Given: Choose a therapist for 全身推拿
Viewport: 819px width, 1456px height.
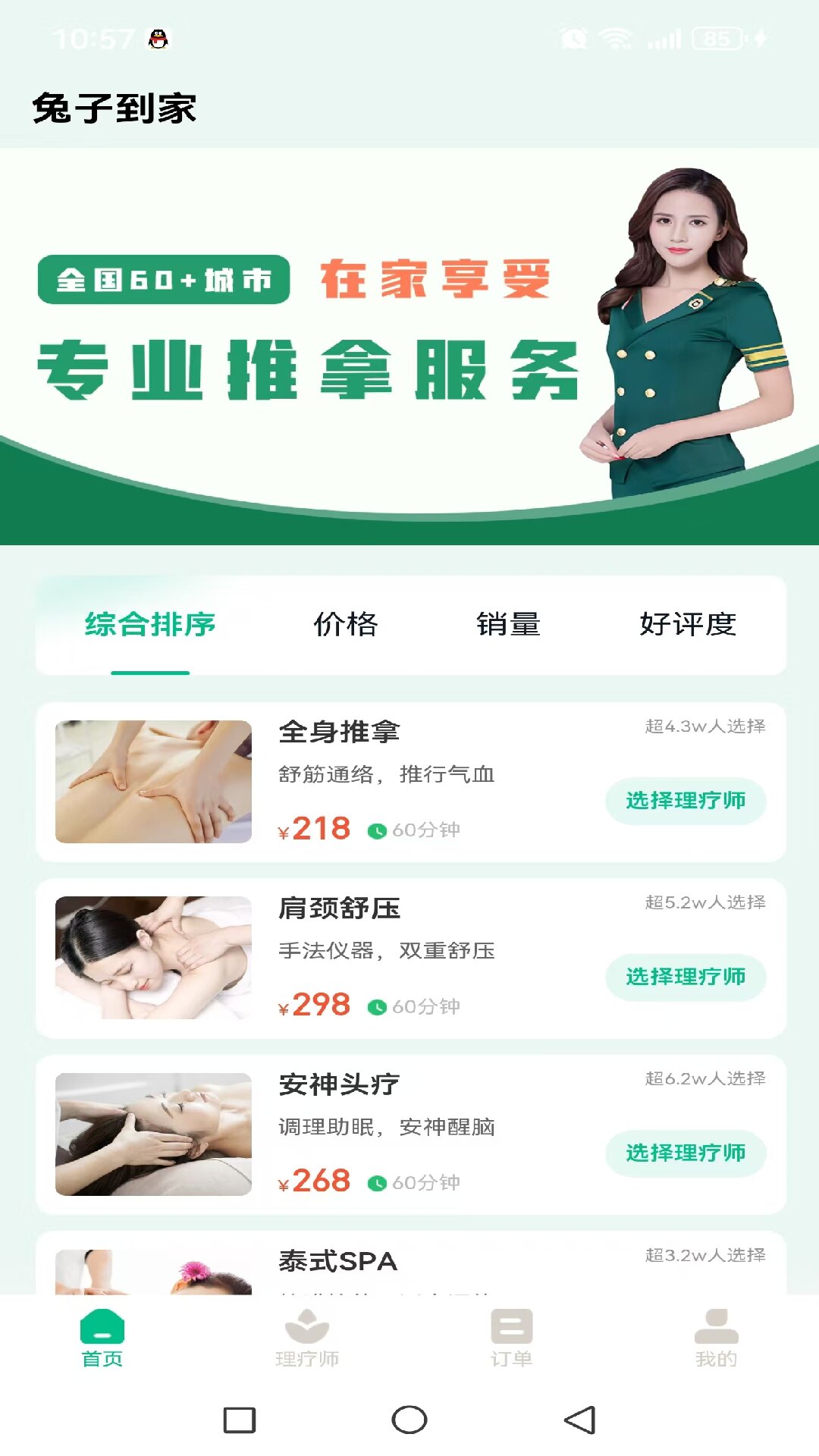Looking at the screenshot, I should 686,801.
